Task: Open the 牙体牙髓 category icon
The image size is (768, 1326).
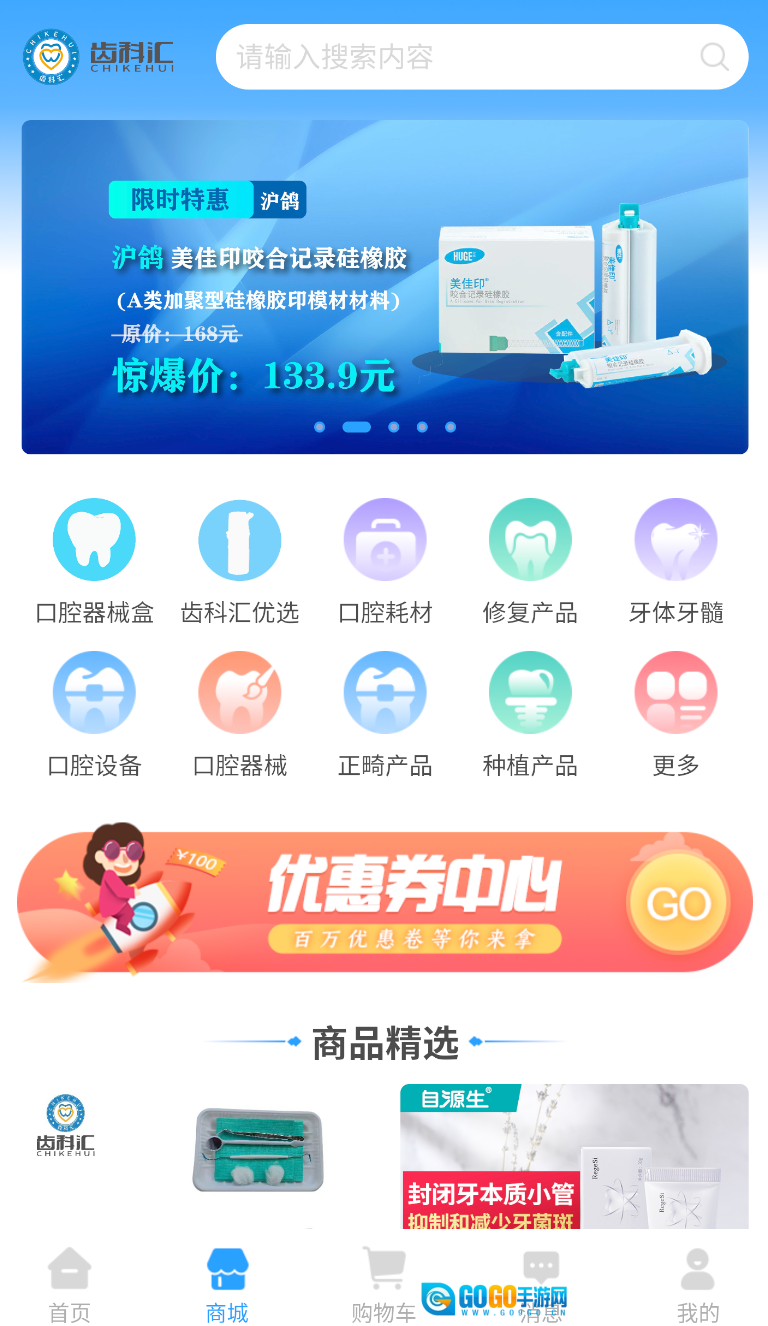Action: pyautogui.click(x=676, y=539)
